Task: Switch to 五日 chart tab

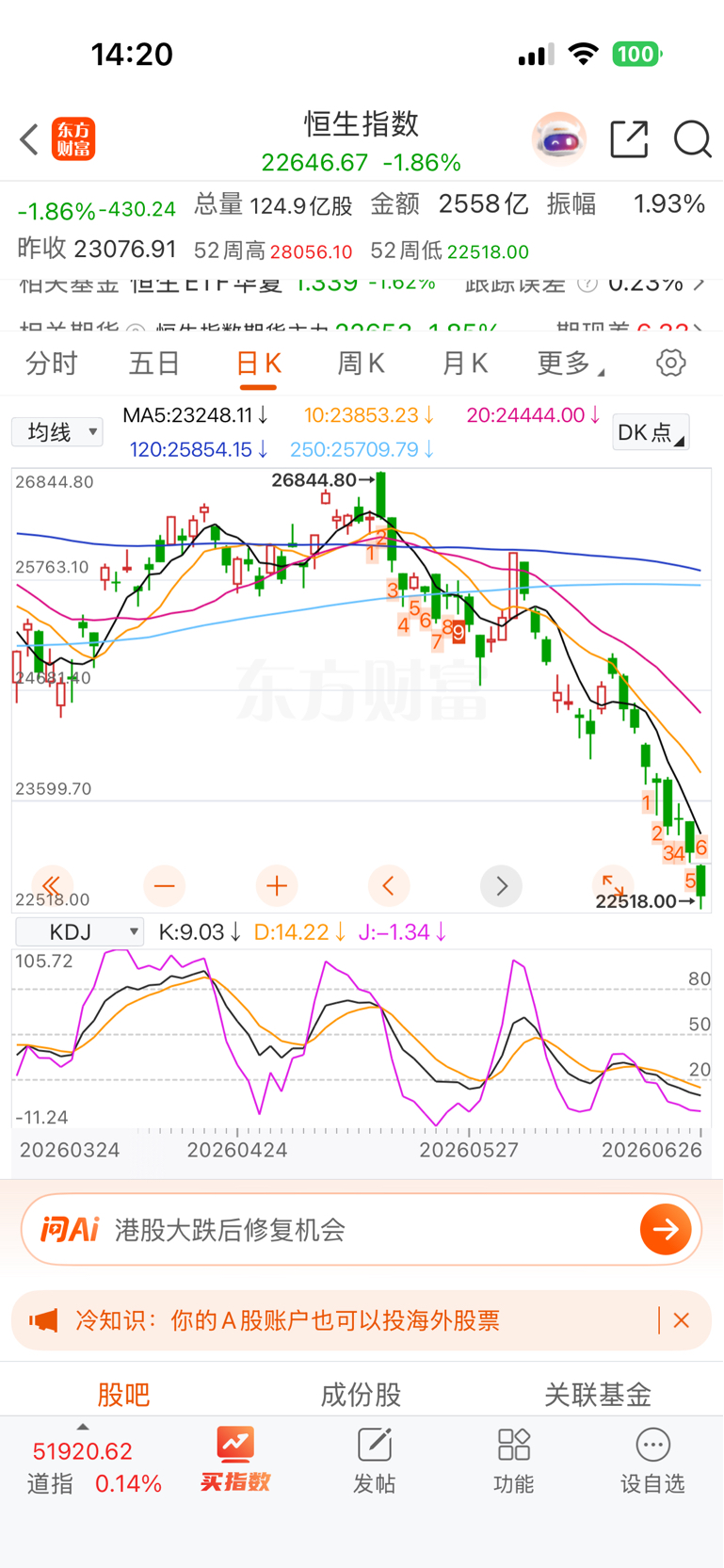Action: point(154,364)
